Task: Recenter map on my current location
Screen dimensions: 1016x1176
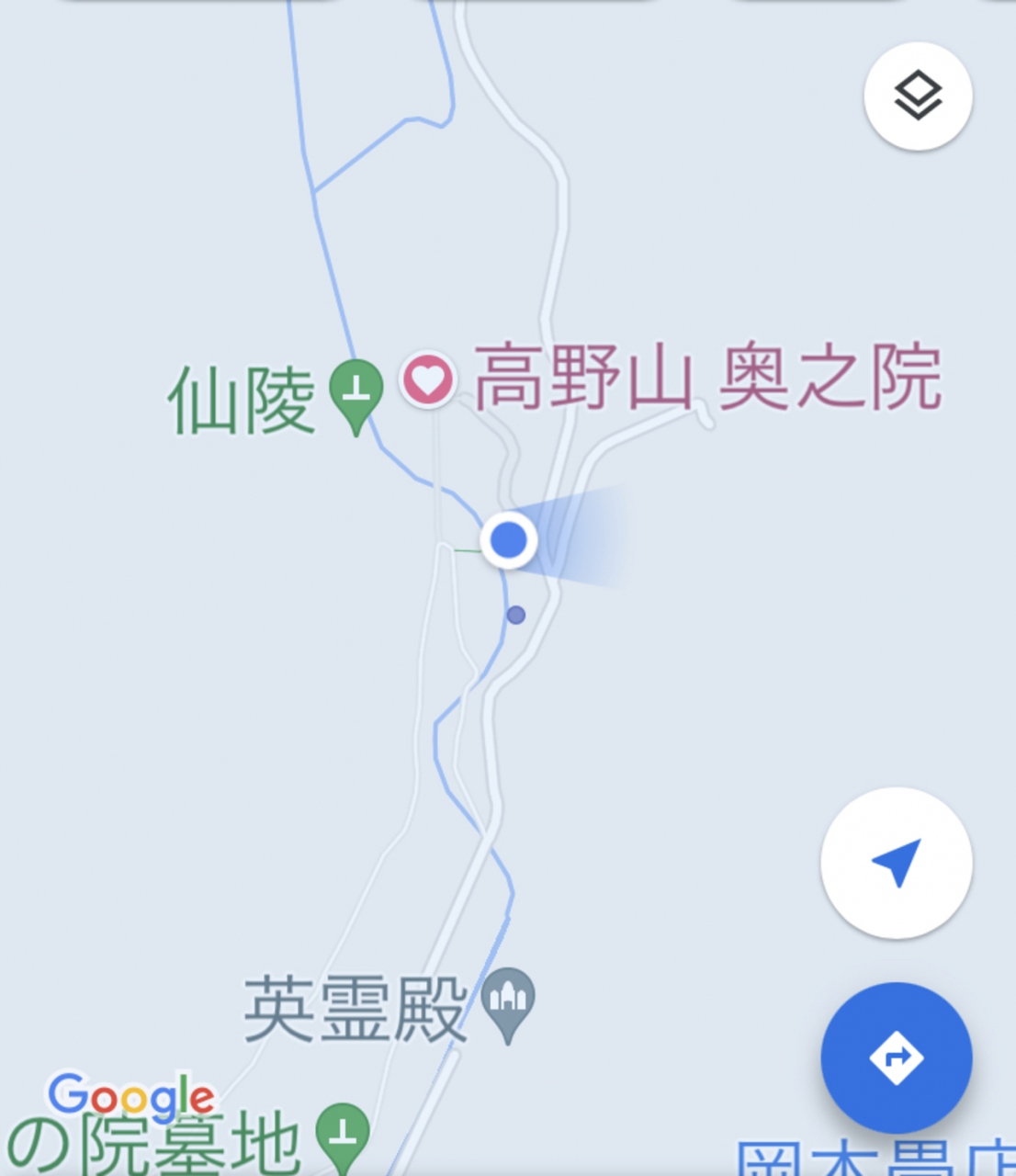Action: point(896,863)
